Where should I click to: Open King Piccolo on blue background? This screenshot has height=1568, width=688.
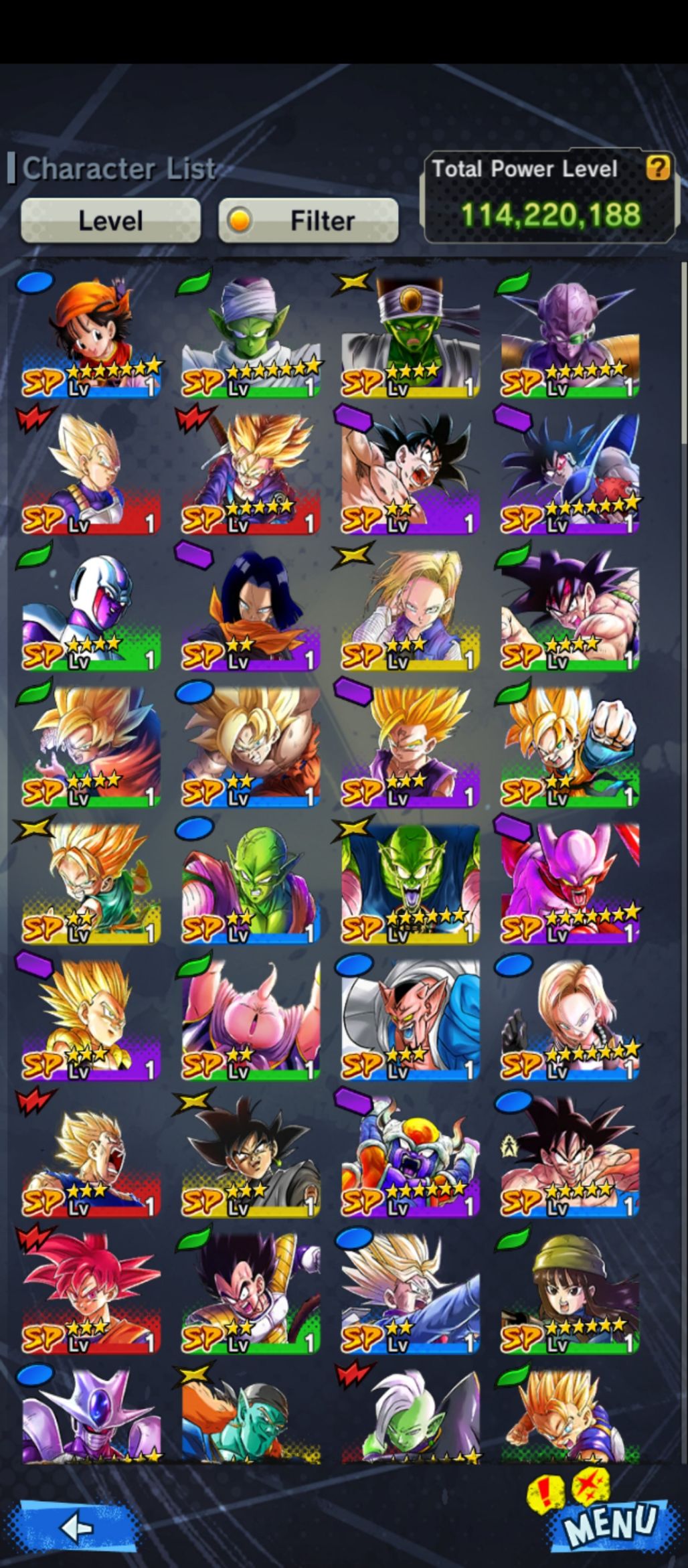coord(410,881)
